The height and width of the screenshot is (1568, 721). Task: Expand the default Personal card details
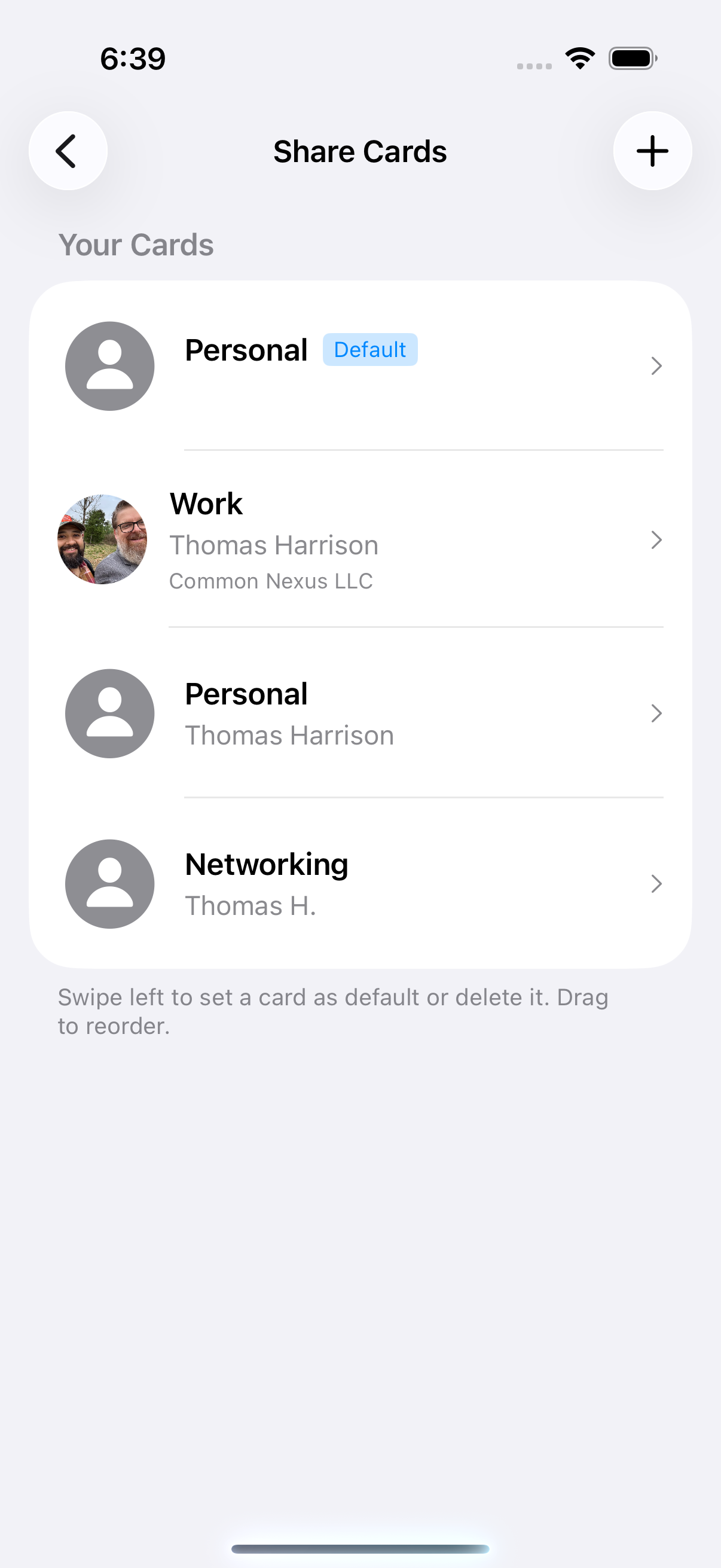(x=656, y=366)
